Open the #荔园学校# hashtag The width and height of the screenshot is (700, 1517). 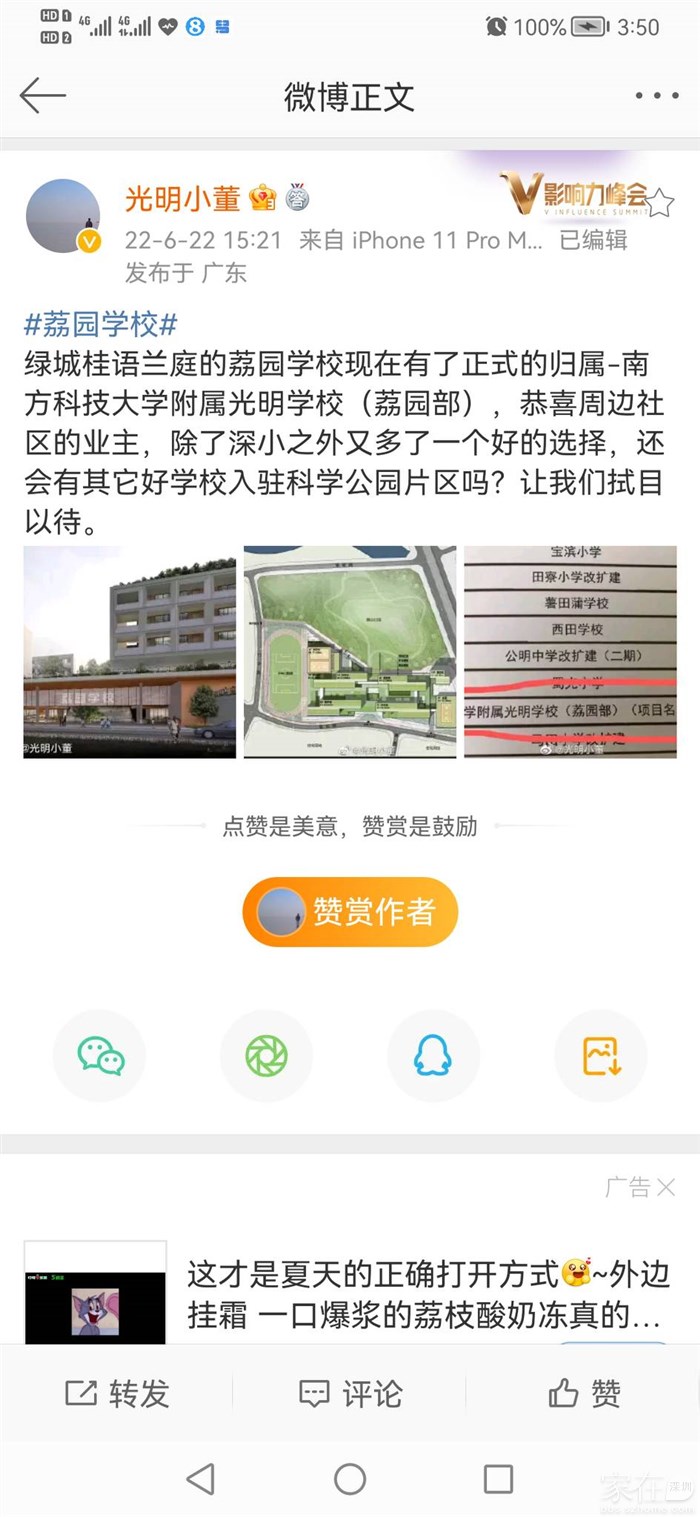[x=100, y=324]
